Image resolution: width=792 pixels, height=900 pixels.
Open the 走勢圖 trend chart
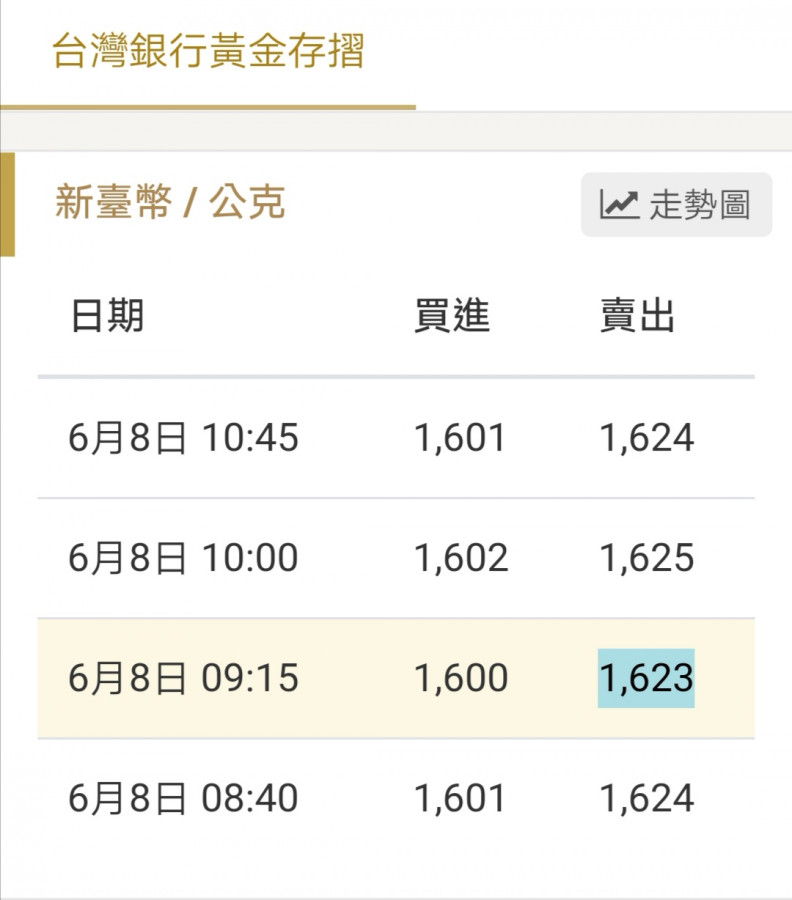pos(676,205)
